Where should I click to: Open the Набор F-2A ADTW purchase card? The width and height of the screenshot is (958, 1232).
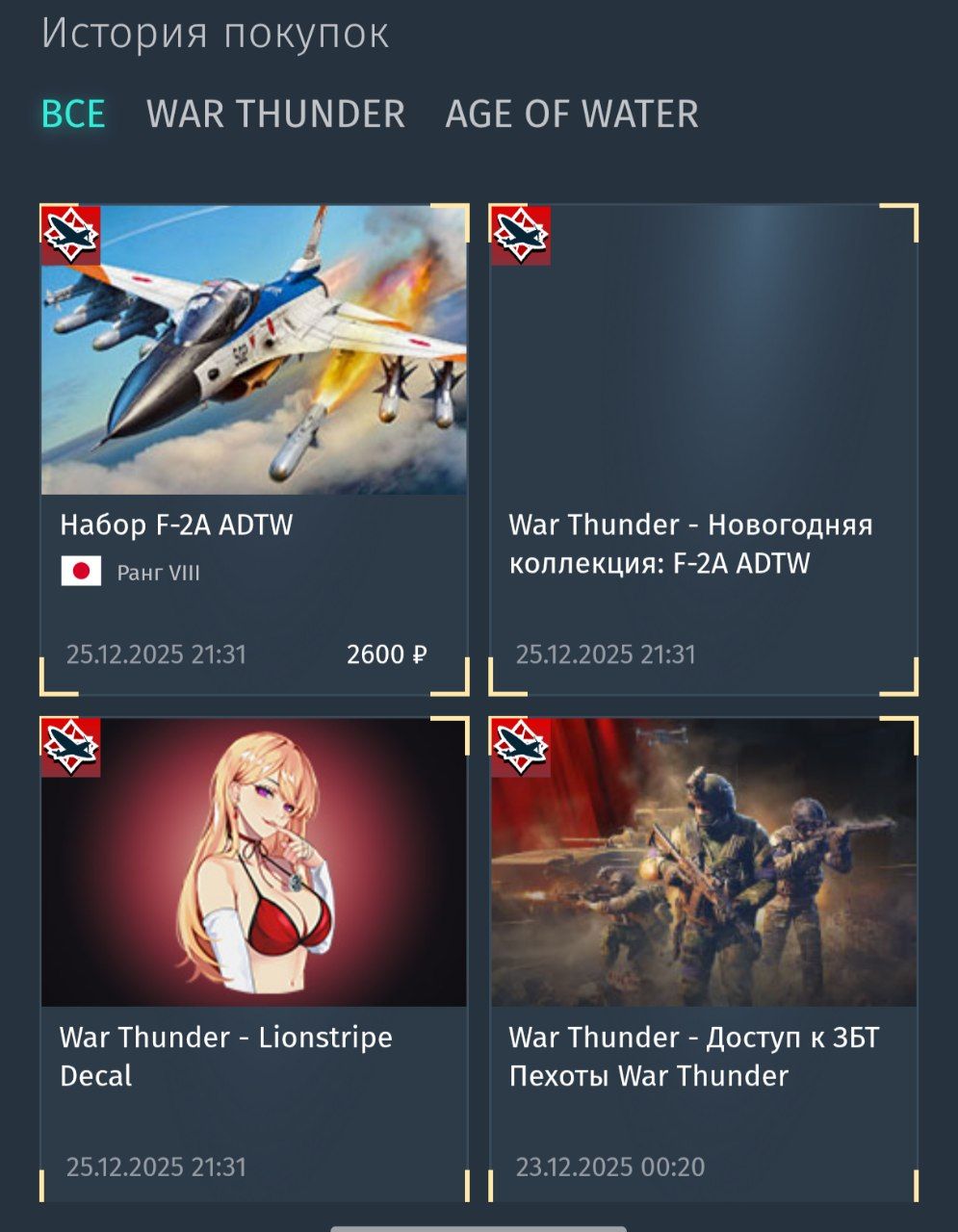(254, 448)
